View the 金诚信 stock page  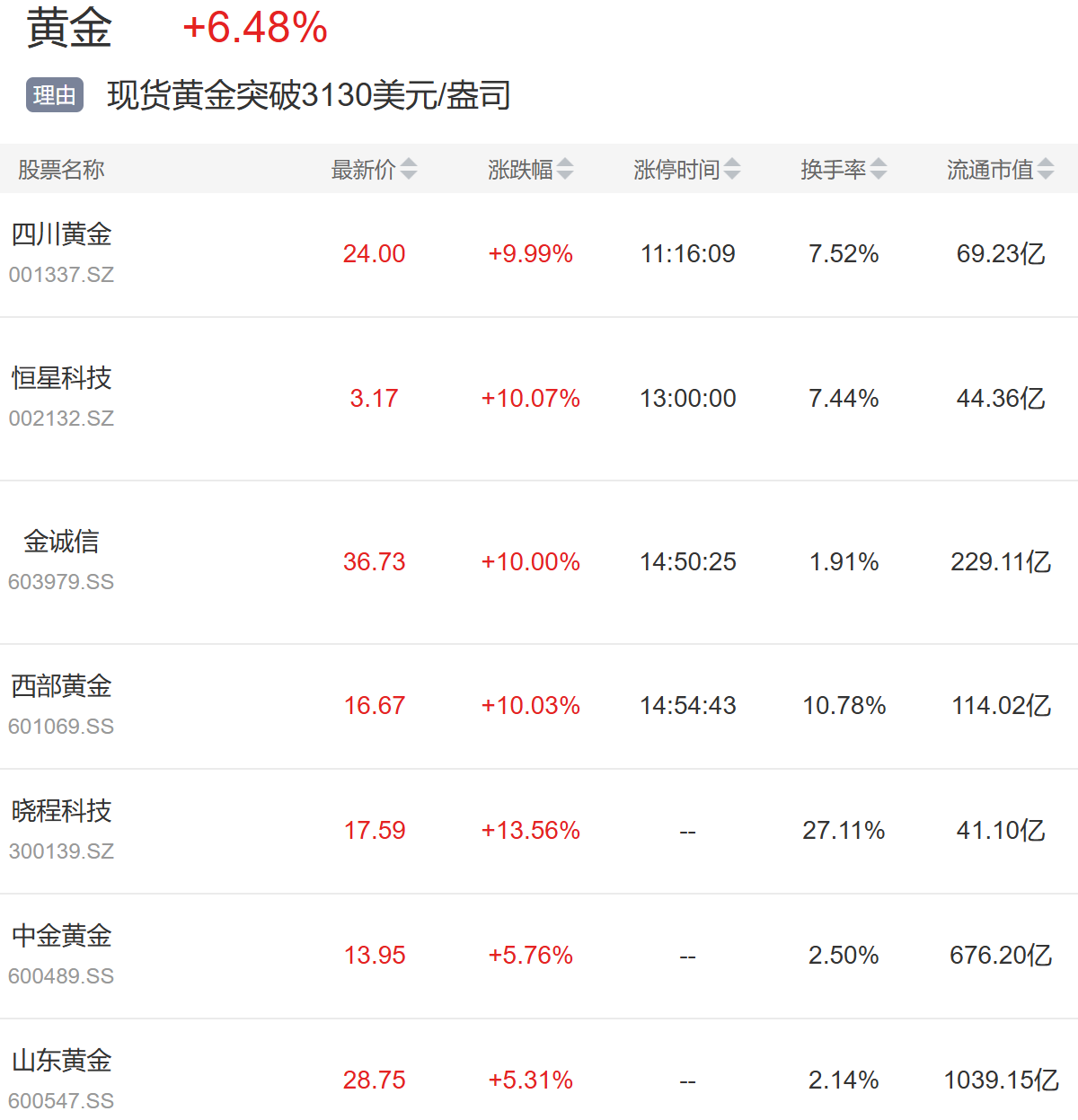(x=62, y=542)
